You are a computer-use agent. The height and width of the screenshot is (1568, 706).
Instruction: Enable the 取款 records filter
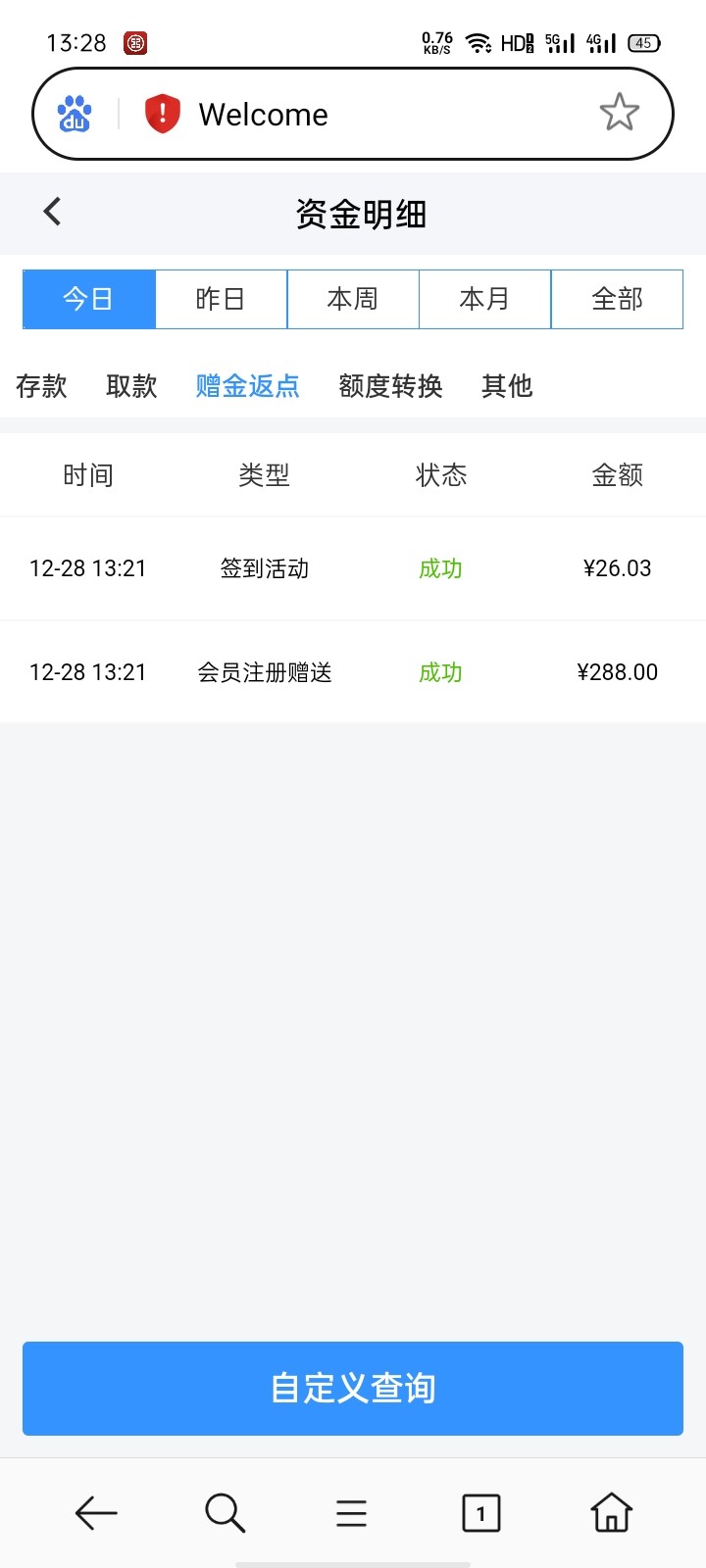[x=130, y=386]
